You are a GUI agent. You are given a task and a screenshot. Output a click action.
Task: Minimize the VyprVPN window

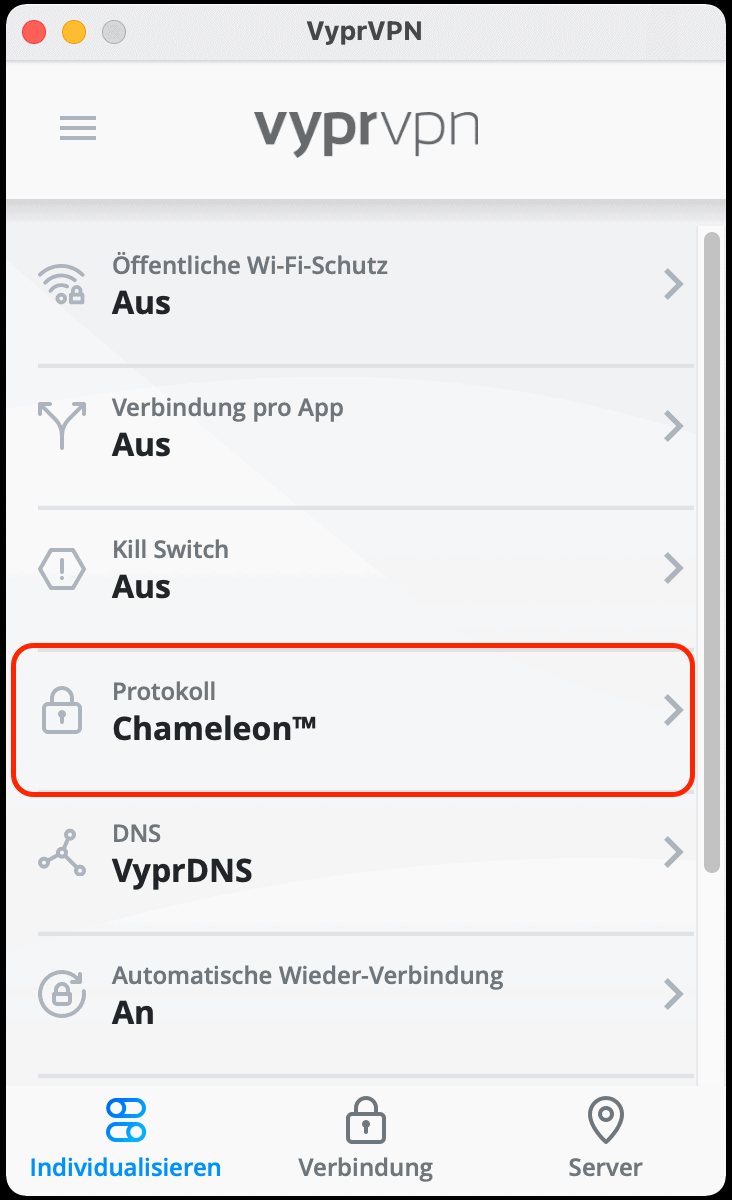(75, 31)
